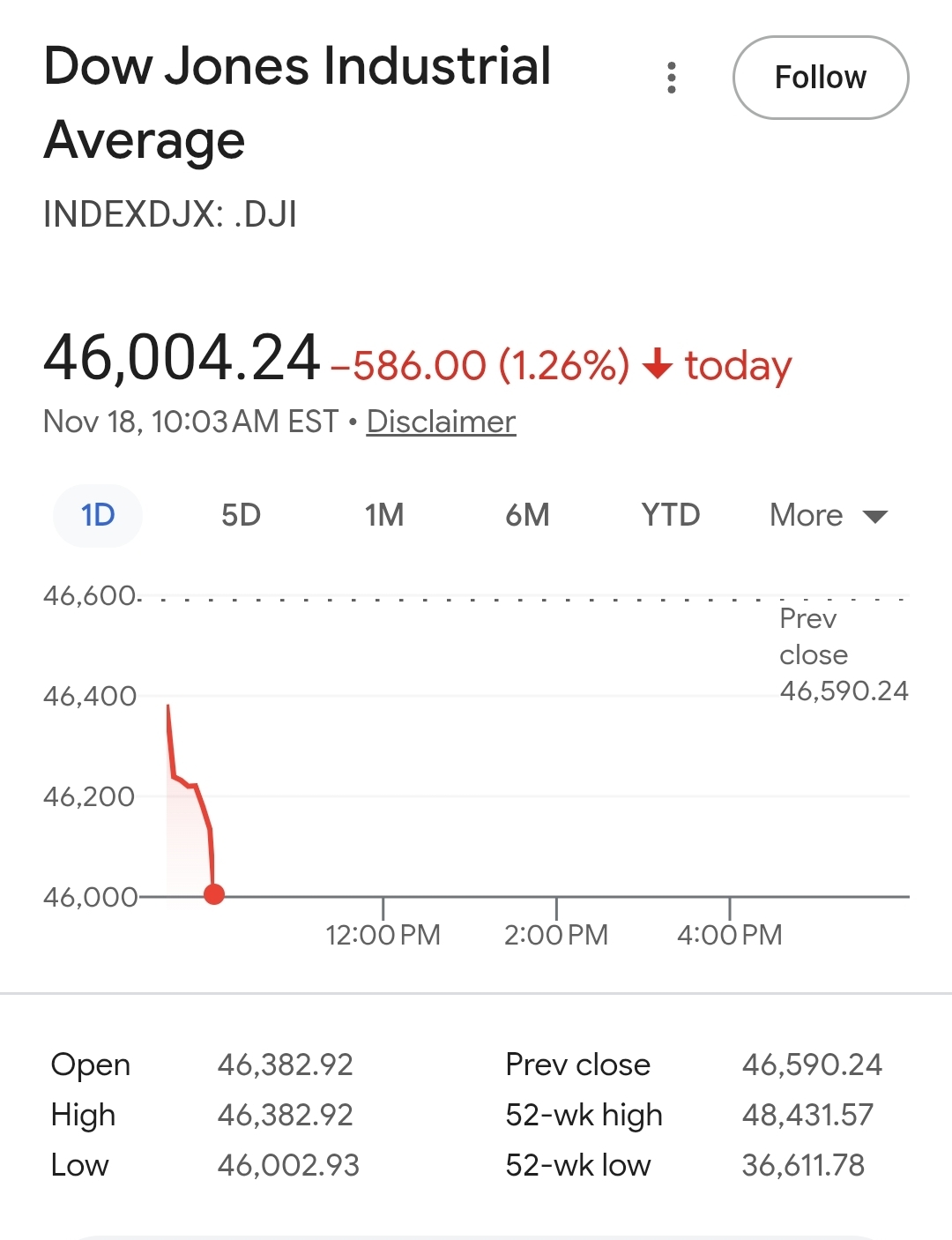
Task: Select the 12:00 PM axis marker
Action: click(x=383, y=934)
